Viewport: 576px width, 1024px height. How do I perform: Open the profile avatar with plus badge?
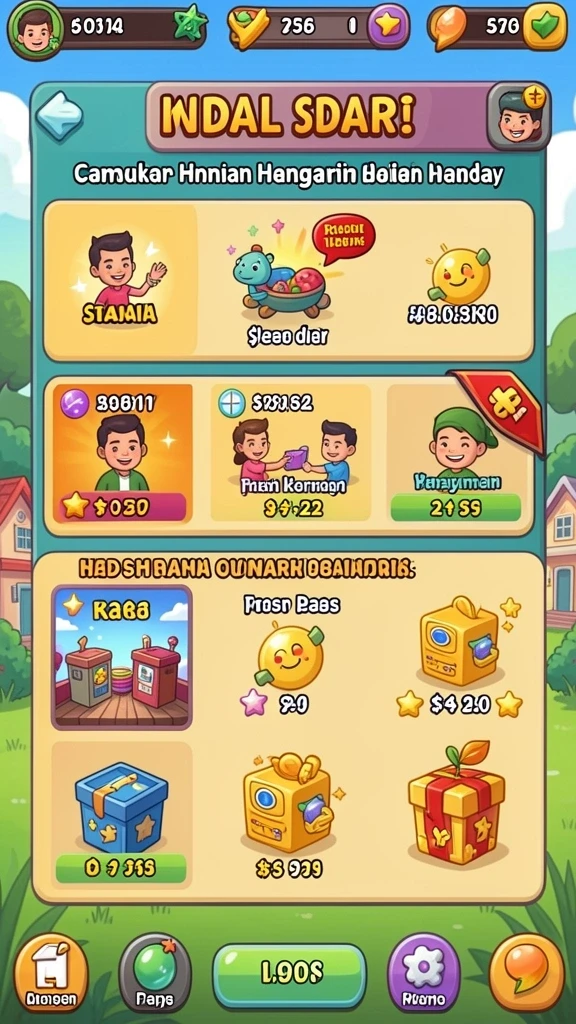coord(519,116)
